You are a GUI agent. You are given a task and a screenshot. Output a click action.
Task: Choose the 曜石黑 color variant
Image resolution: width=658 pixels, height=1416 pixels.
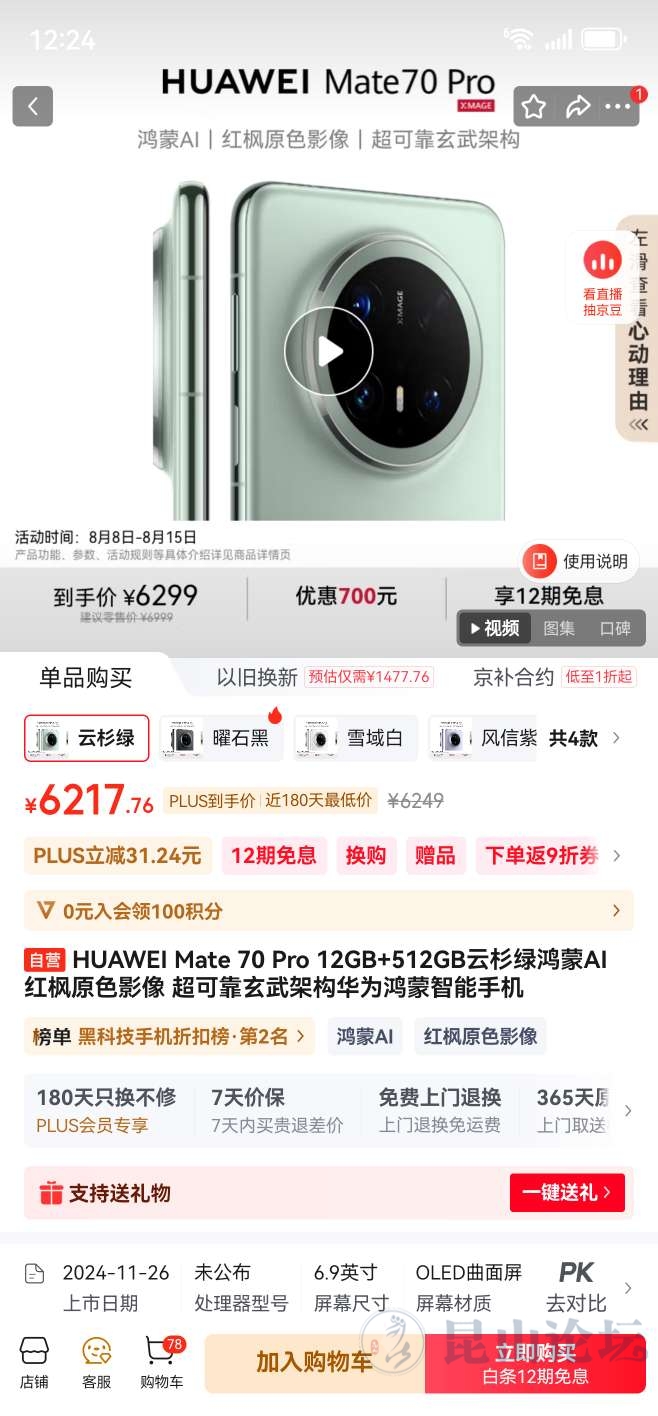(x=222, y=738)
